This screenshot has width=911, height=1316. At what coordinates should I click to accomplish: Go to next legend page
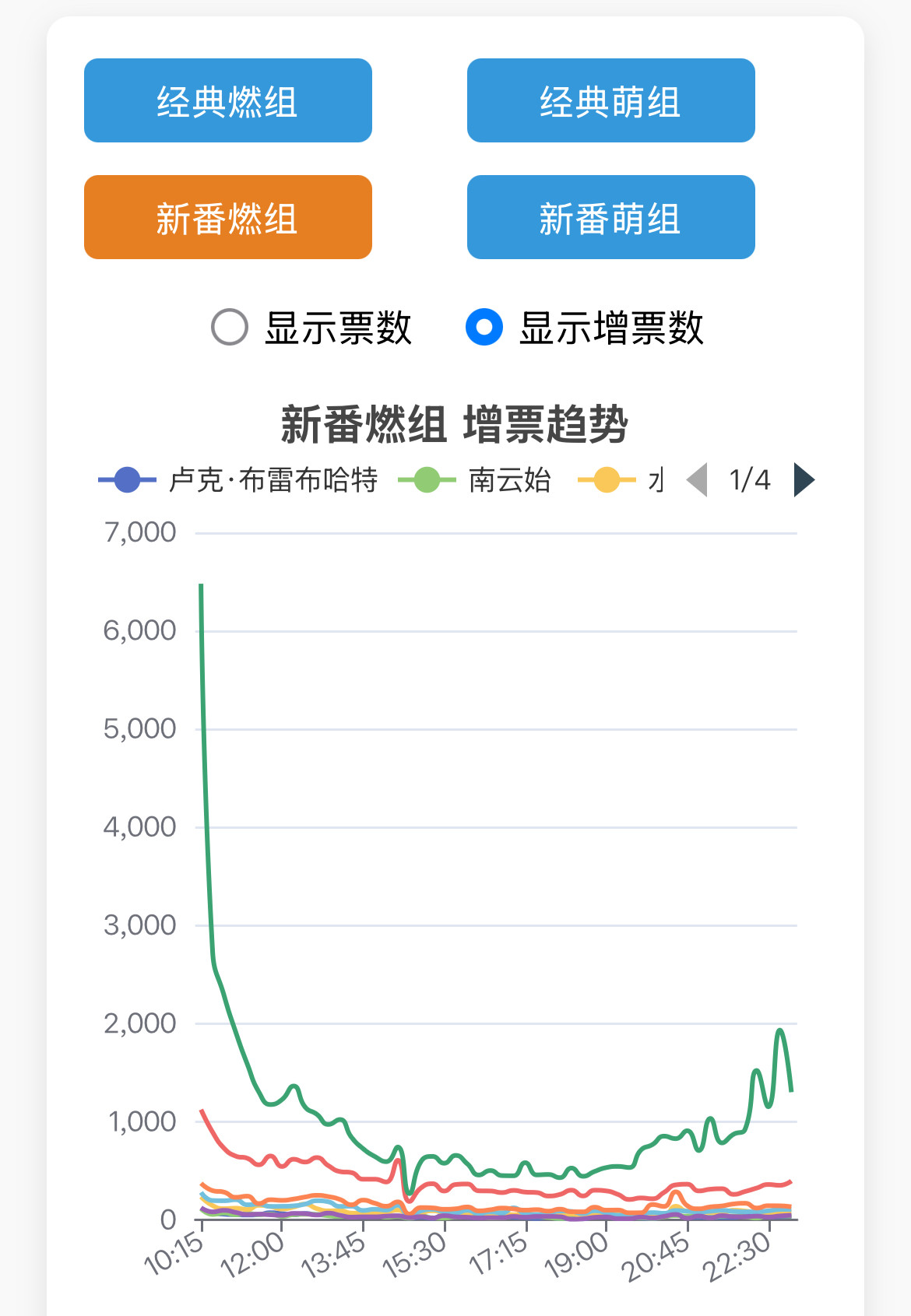[804, 479]
